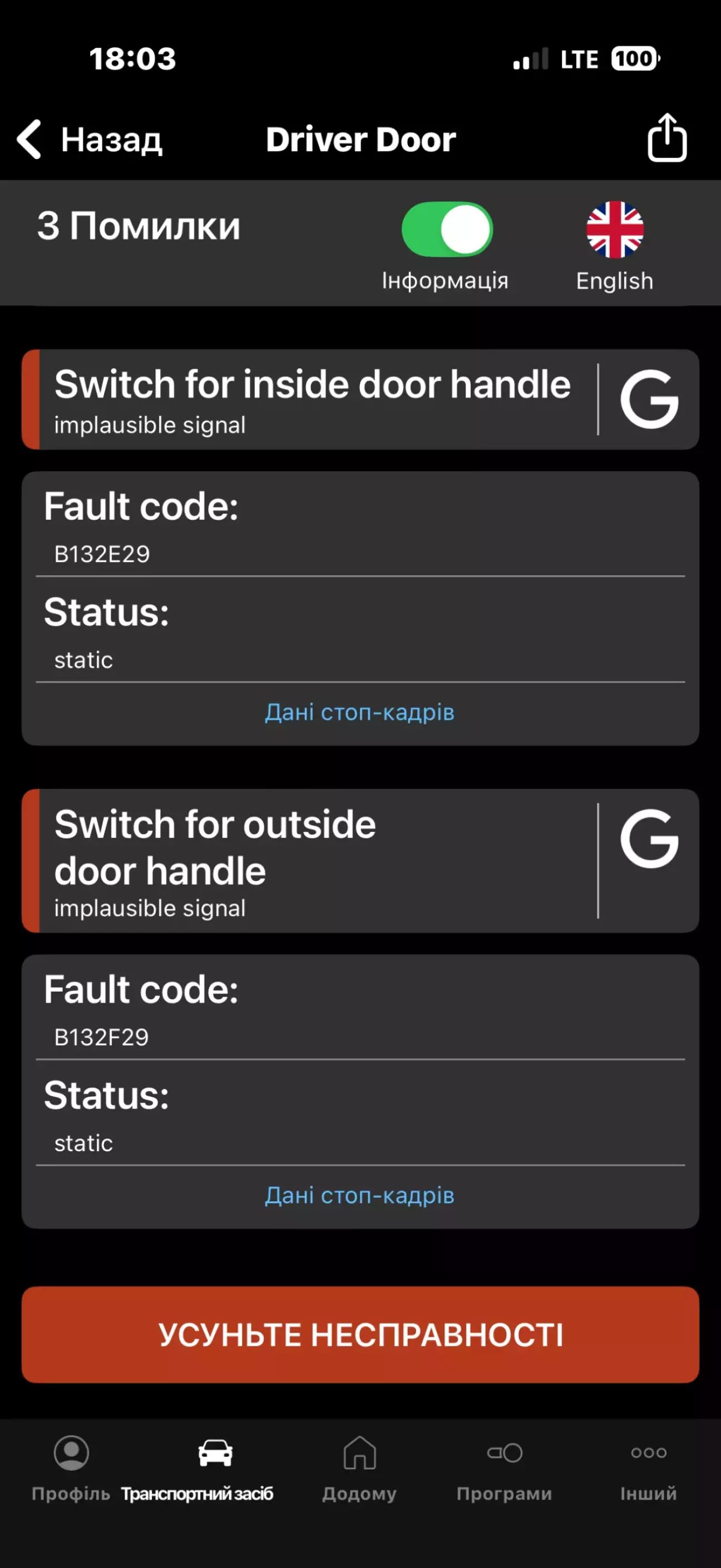The width and height of the screenshot is (721, 1568).
Task: Go back with the Назад button
Action: click(x=89, y=140)
